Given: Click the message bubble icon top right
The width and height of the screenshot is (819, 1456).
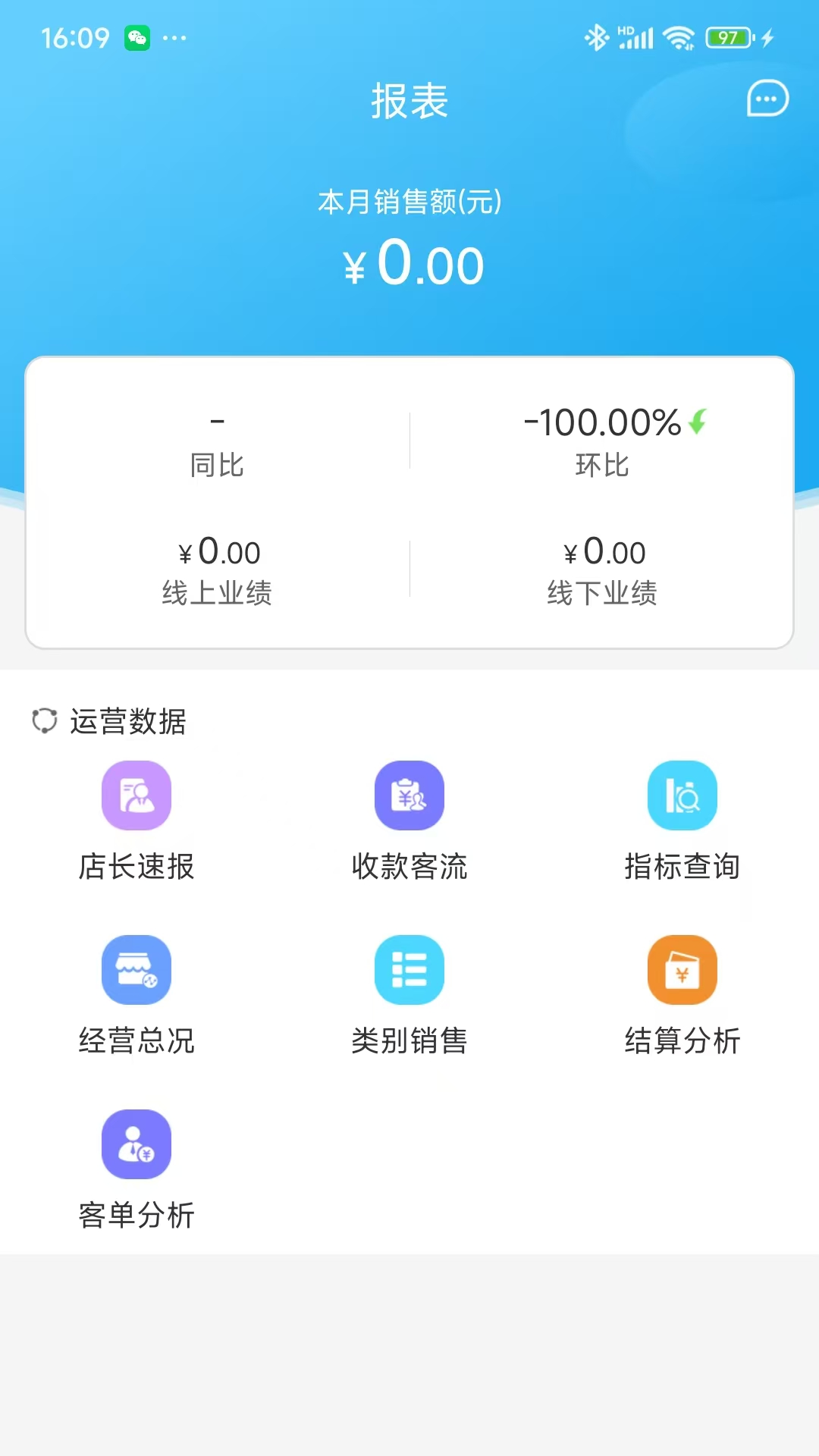Looking at the screenshot, I should tap(768, 99).
